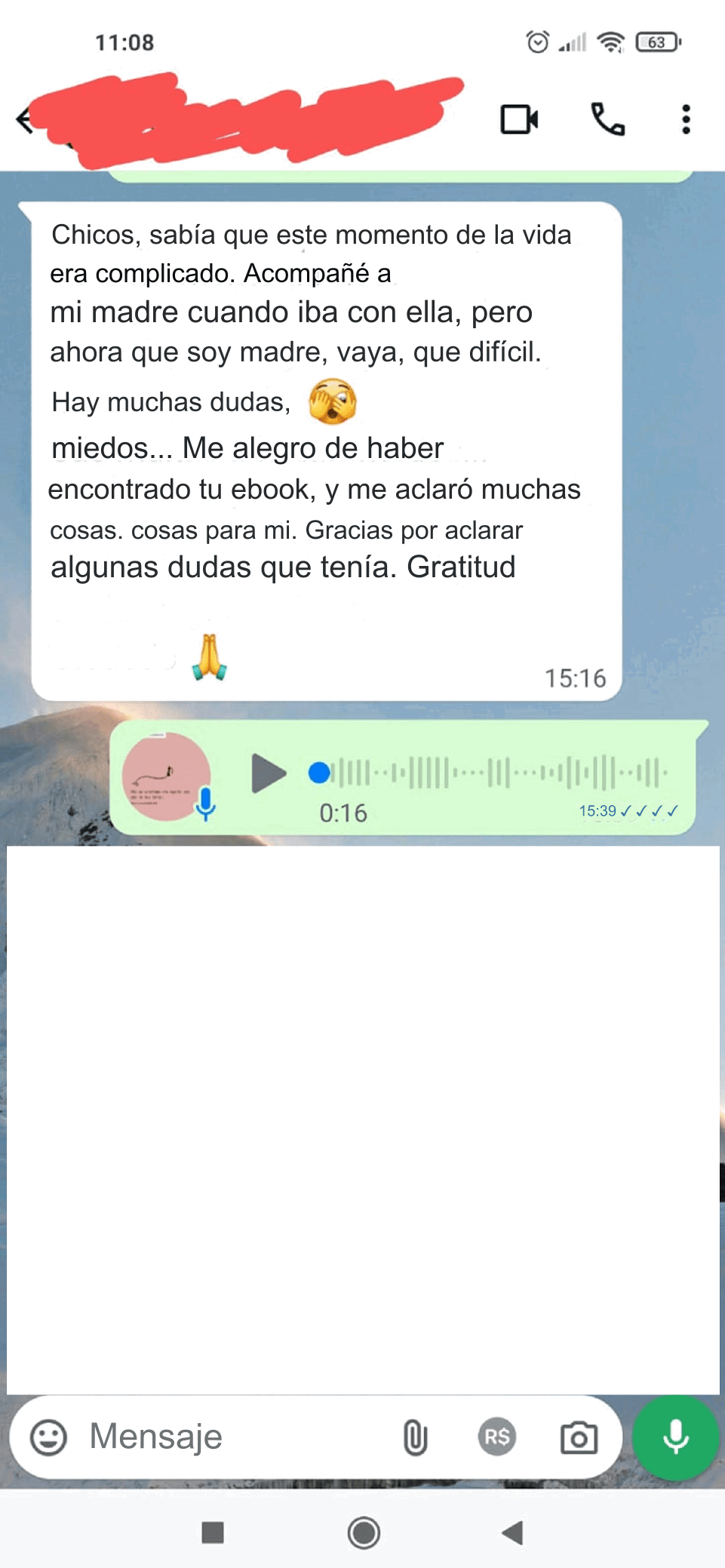The height and width of the screenshot is (1568, 725).
Task: Tap the green microphone record button
Action: pyautogui.click(x=675, y=1437)
